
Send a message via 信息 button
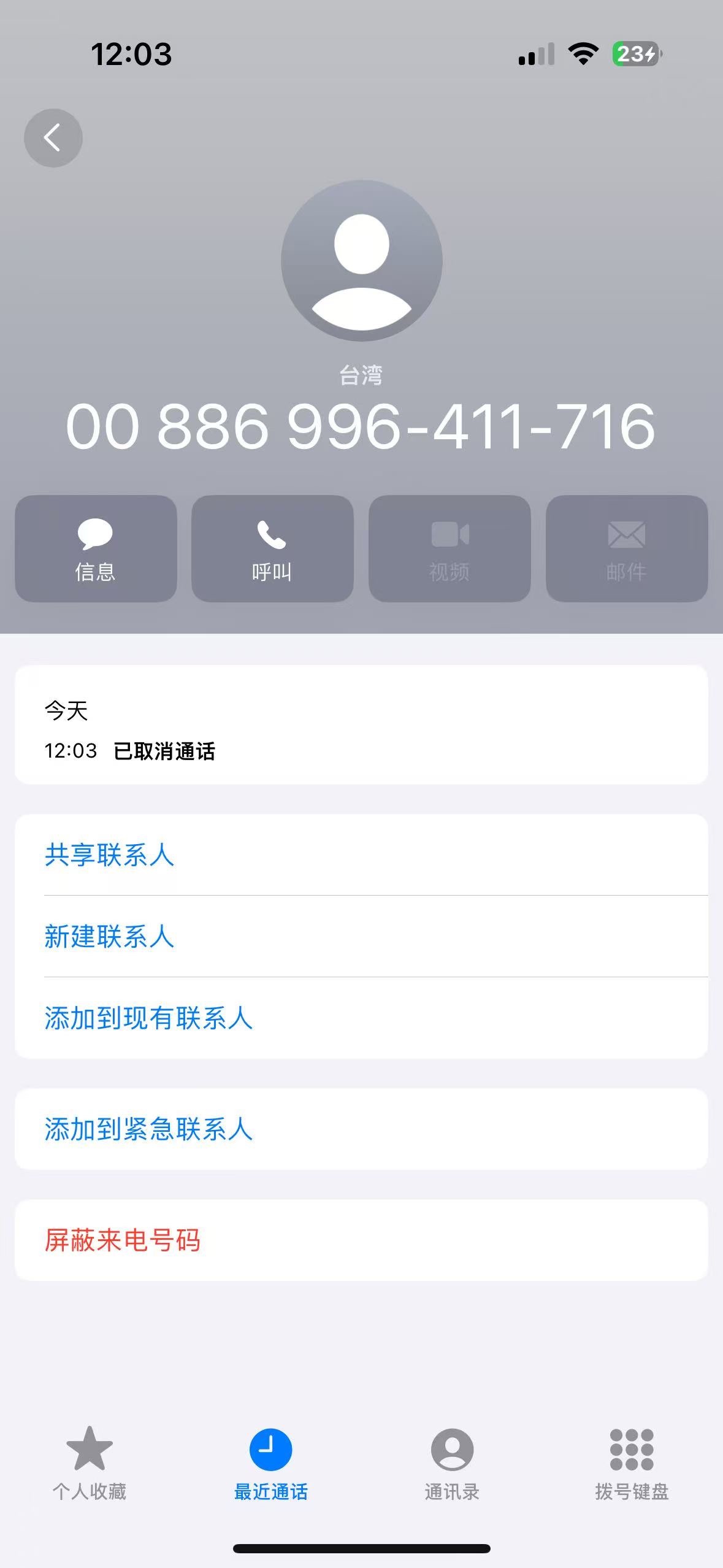pos(96,548)
